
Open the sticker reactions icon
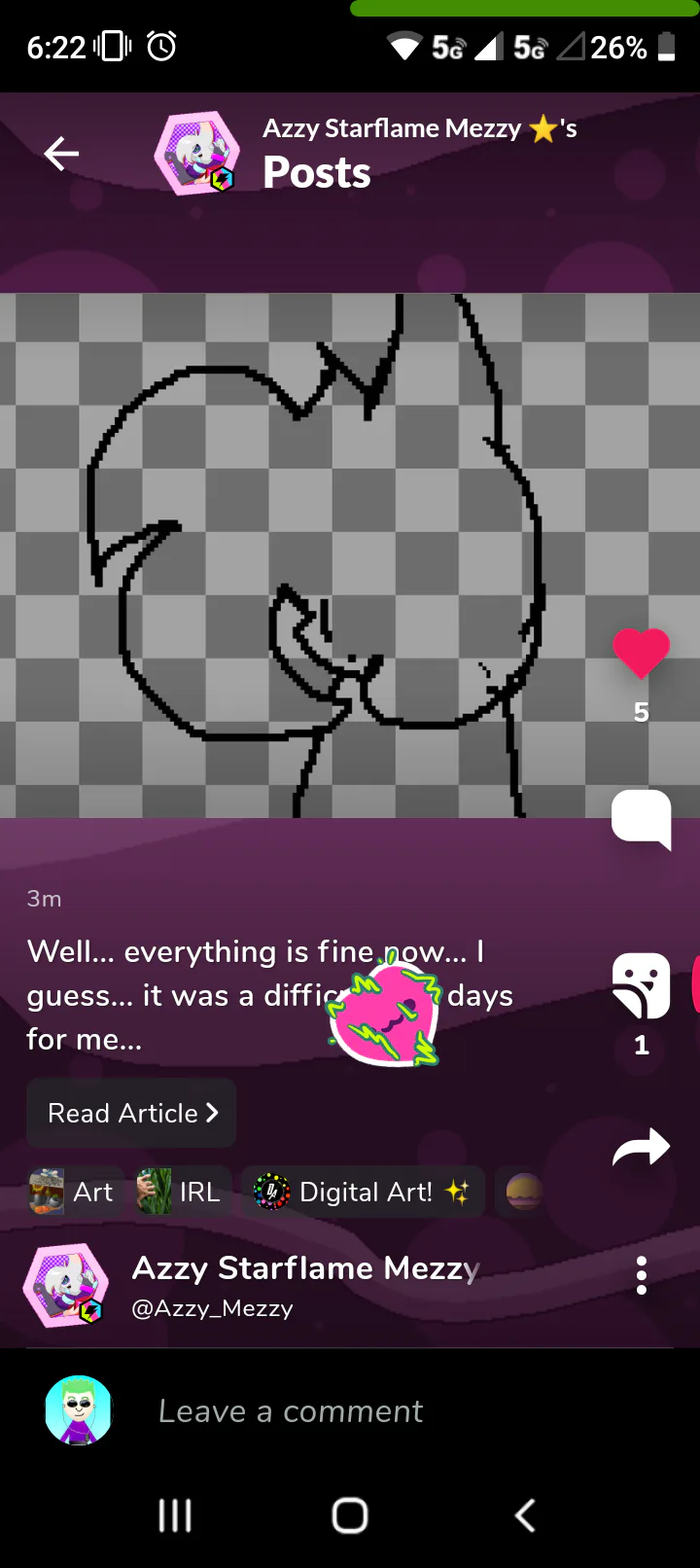[641, 986]
